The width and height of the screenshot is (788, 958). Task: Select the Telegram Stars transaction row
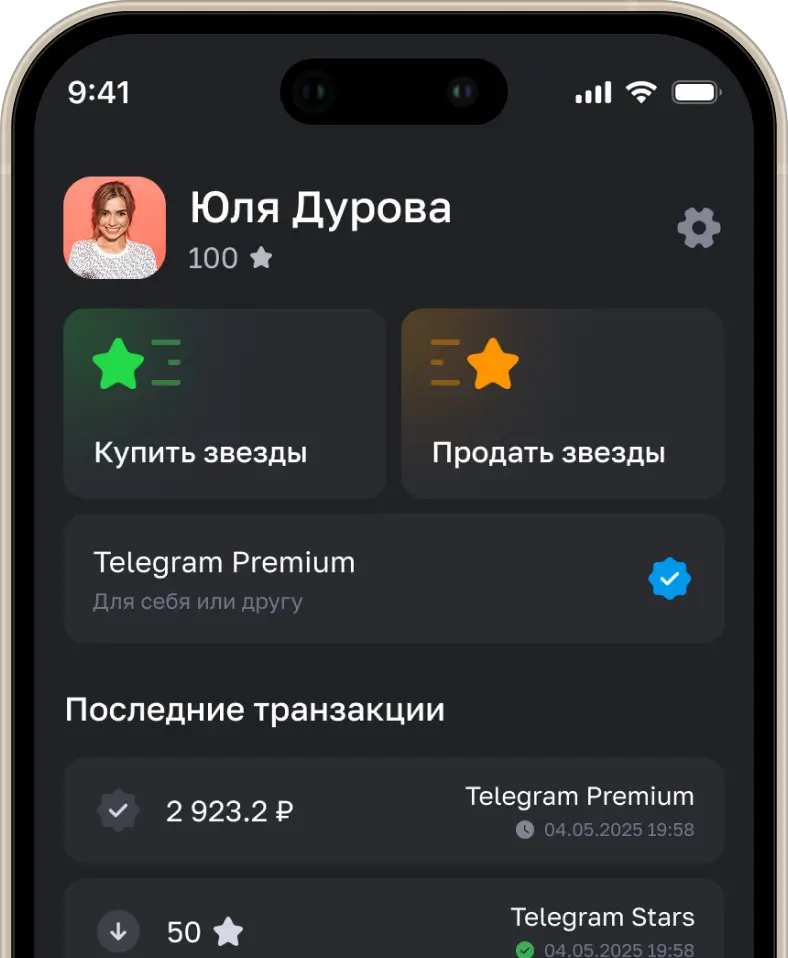[x=394, y=925]
